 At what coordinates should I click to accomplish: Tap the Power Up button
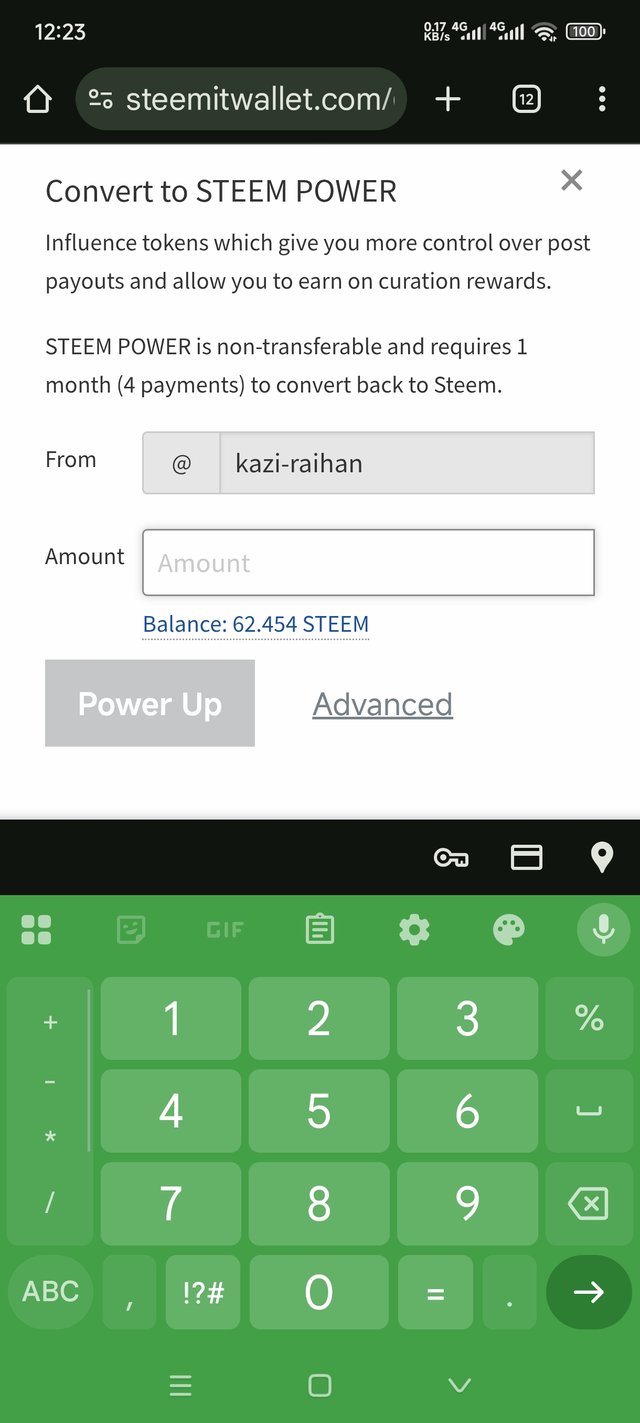coord(150,703)
